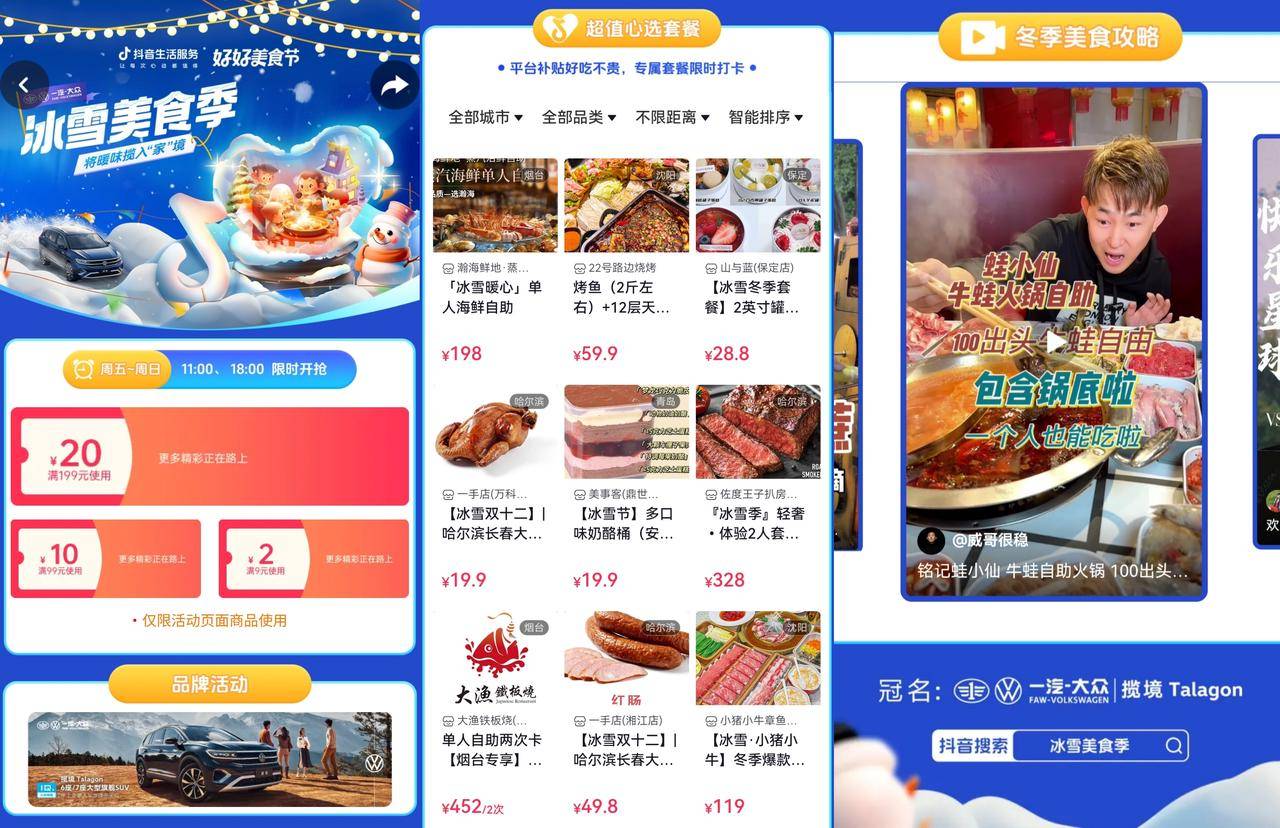Claim the 2 yuan off 9 coupon
The width and height of the screenshot is (1280, 828).
click(313, 558)
